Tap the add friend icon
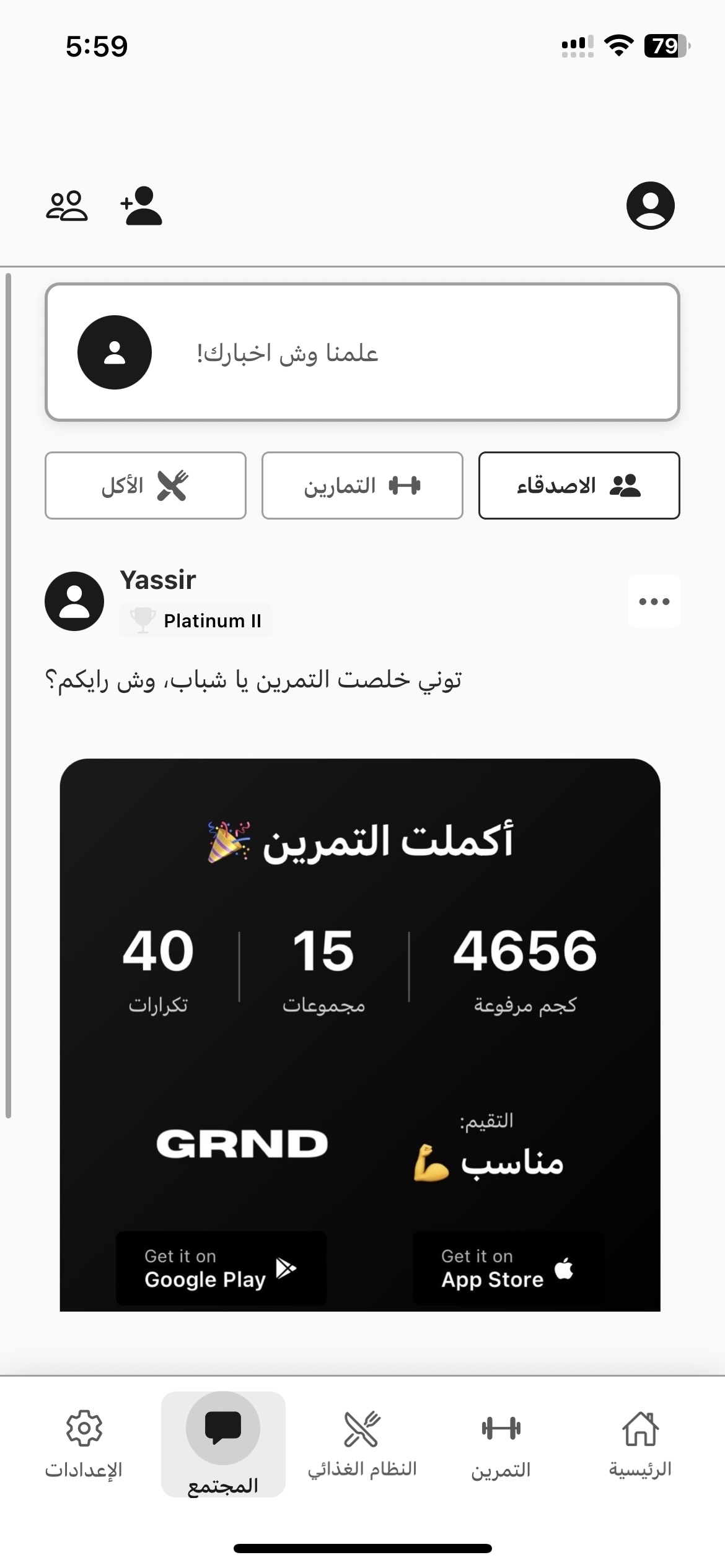 pyautogui.click(x=141, y=206)
